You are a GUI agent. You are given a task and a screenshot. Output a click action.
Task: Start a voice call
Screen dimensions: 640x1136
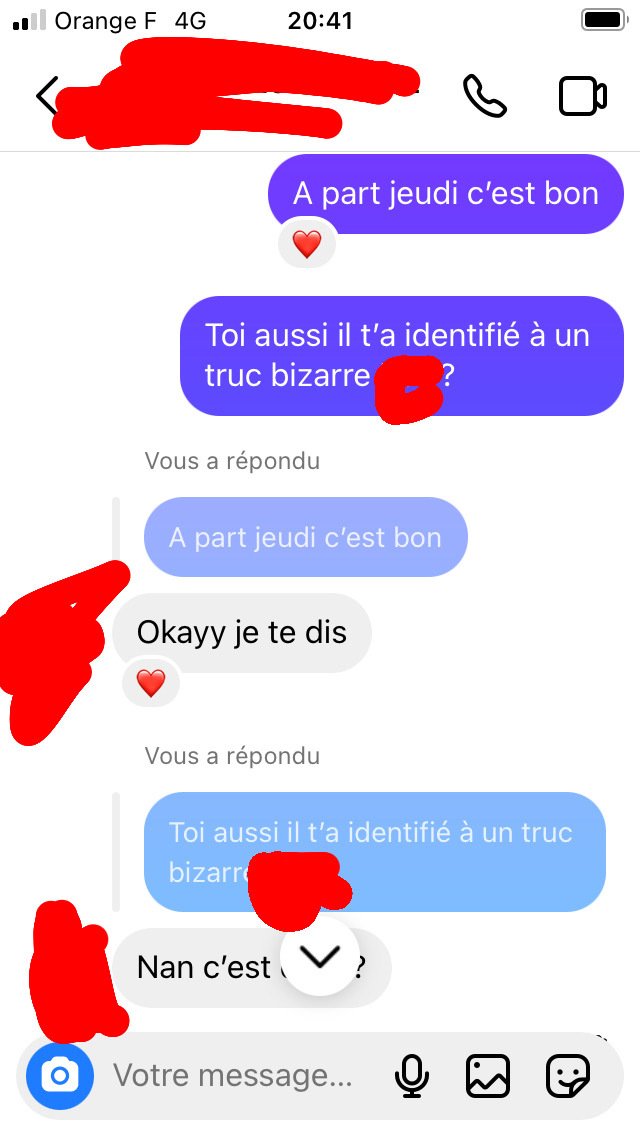tap(484, 96)
